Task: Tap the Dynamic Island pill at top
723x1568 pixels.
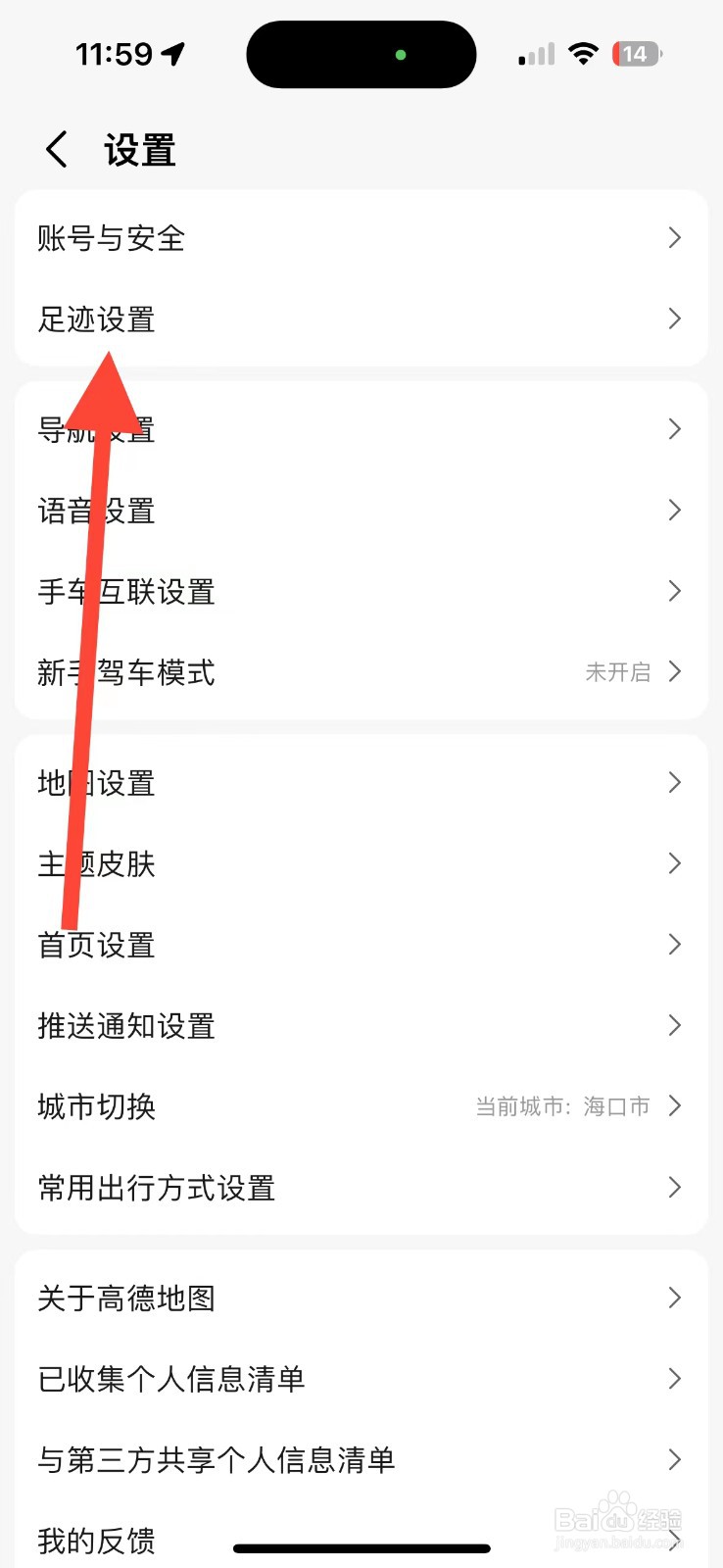Action: click(361, 54)
